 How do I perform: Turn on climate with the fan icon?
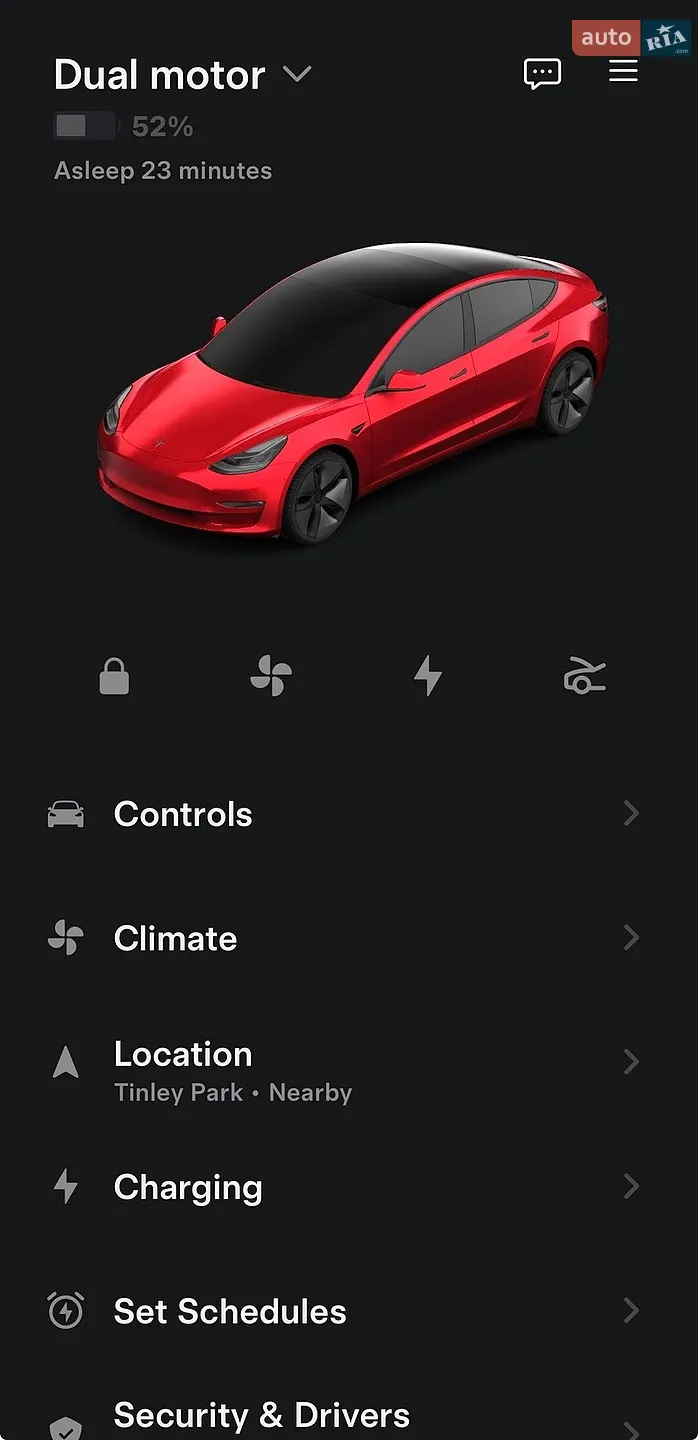pyautogui.click(x=271, y=677)
